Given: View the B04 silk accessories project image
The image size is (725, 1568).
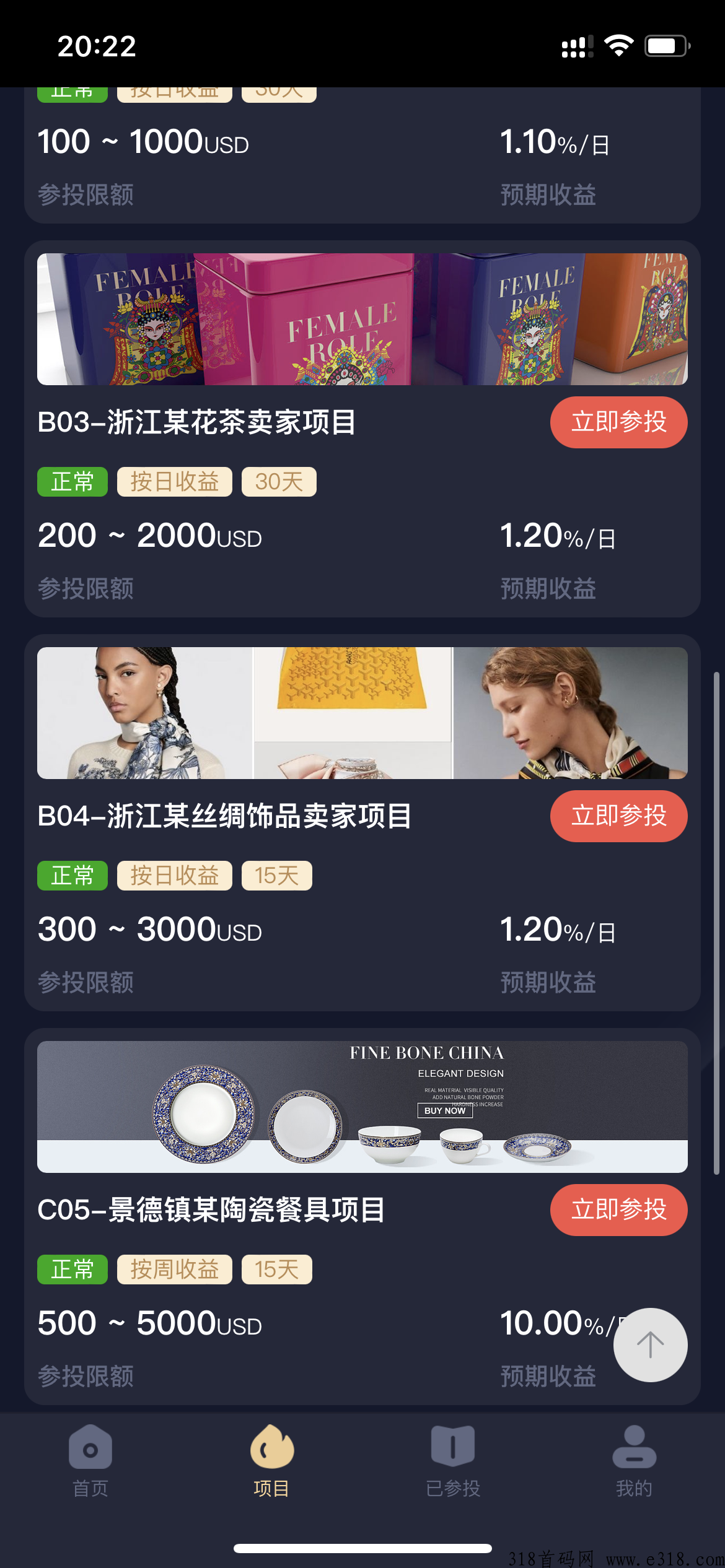Looking at the screenshot, I should (362, 713).
